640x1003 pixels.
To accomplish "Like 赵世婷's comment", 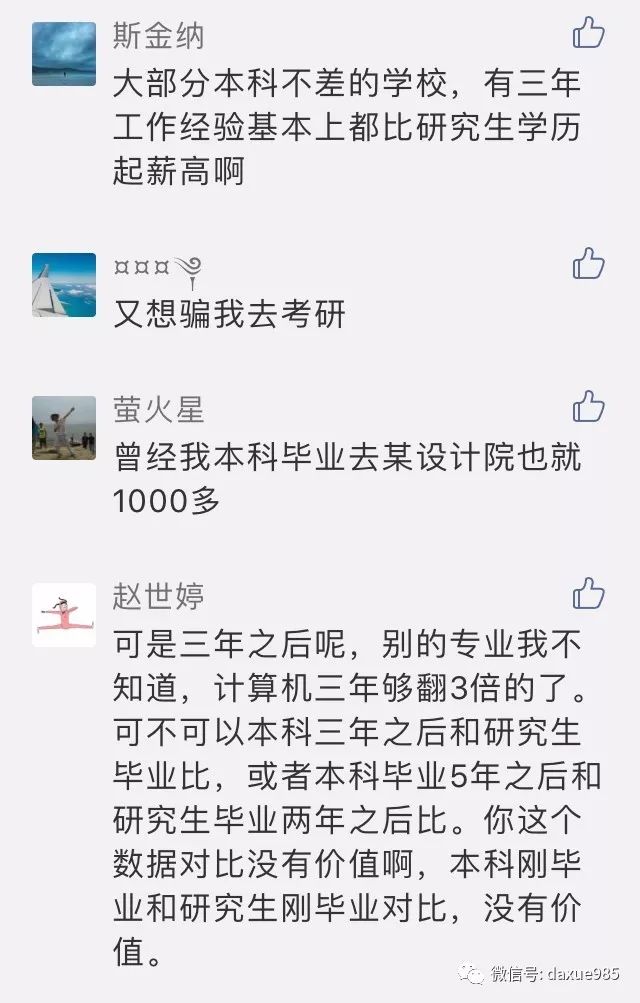I will click(x=588, y=593).
